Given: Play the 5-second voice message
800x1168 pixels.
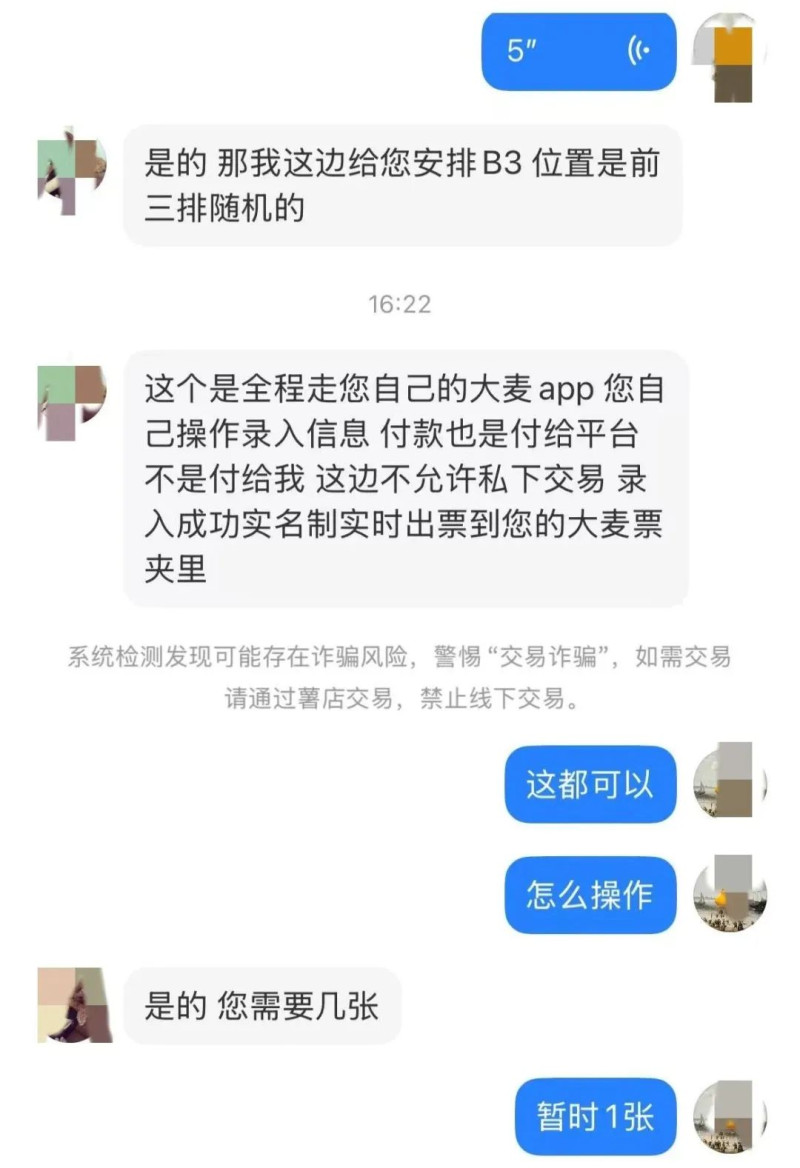Looking at the screenshot, I should [579, 52].
